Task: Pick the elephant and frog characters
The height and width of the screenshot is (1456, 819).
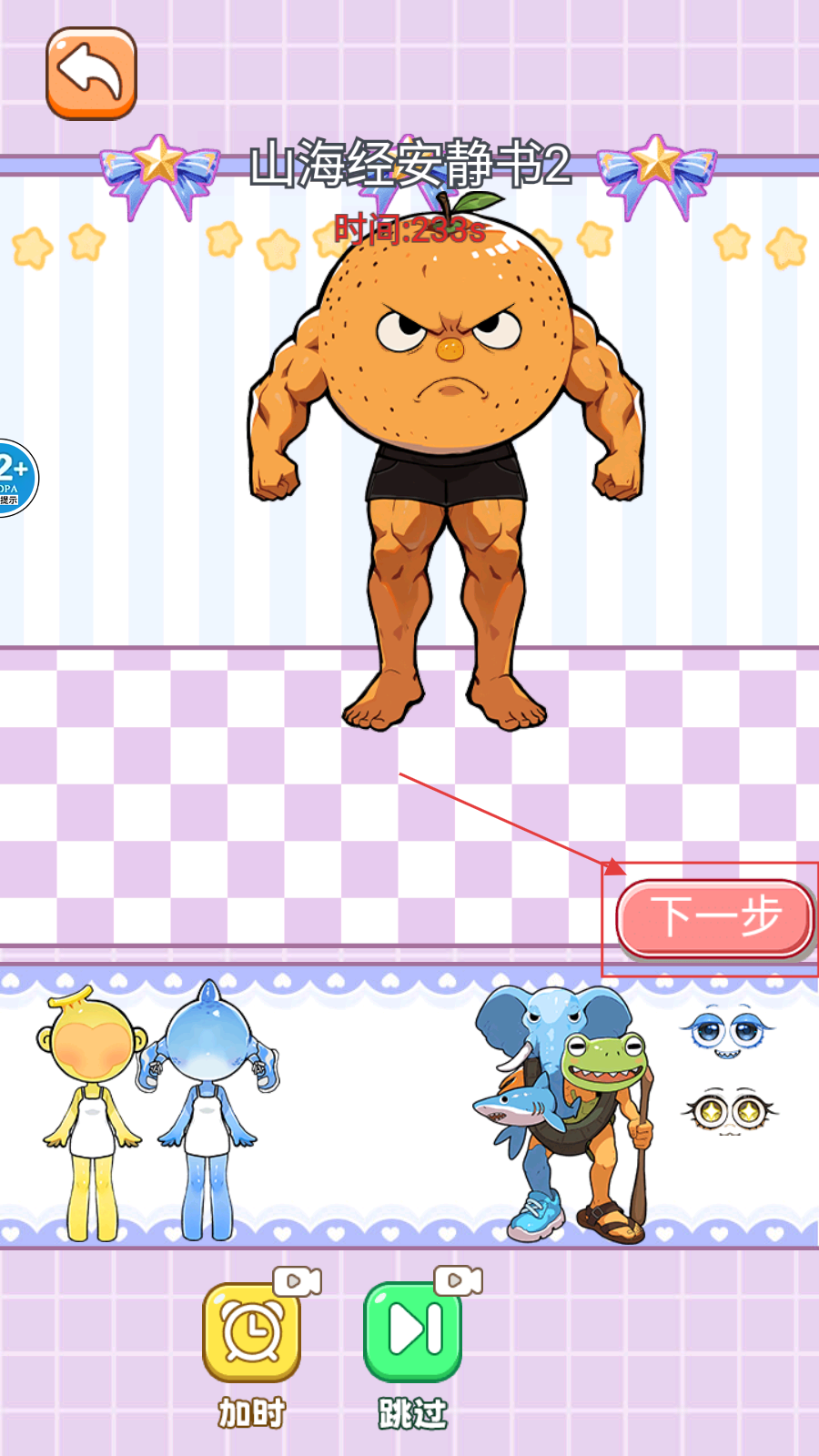Action: [564, 1110]
